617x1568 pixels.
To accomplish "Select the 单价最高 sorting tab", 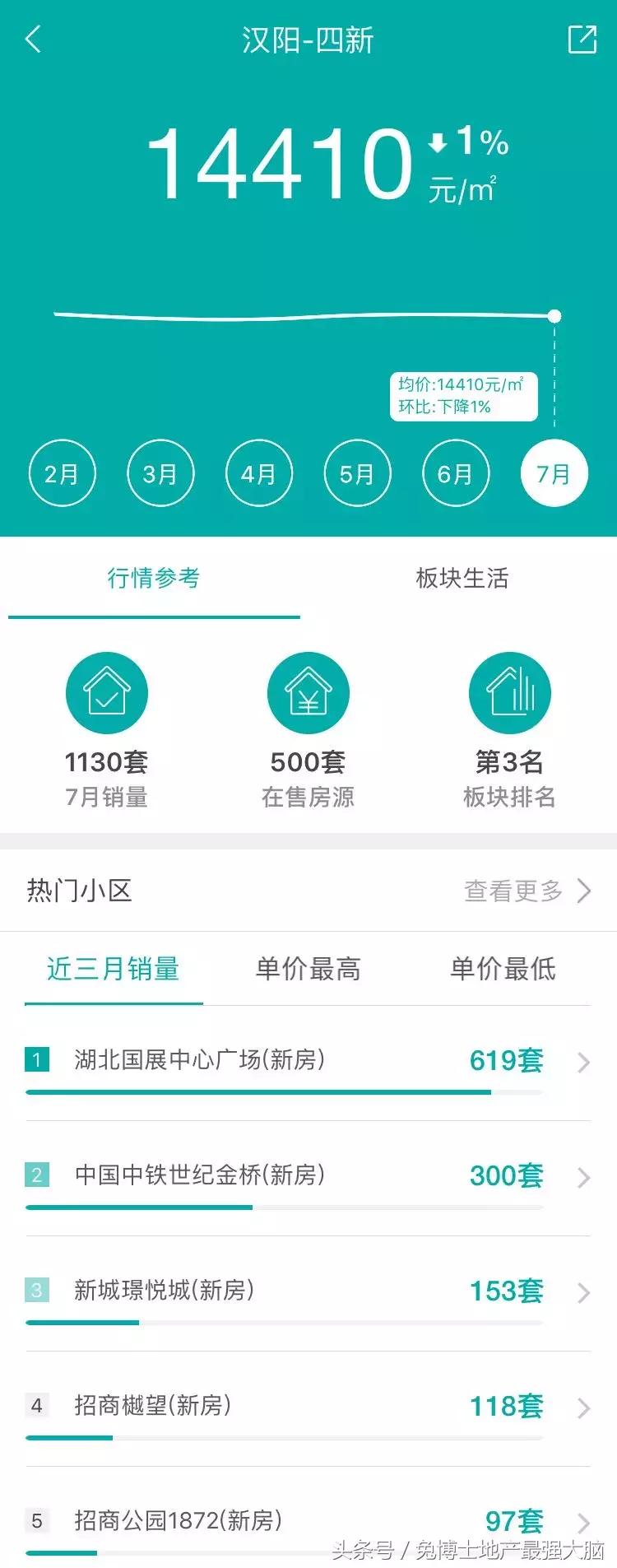I will coord(308,970).
